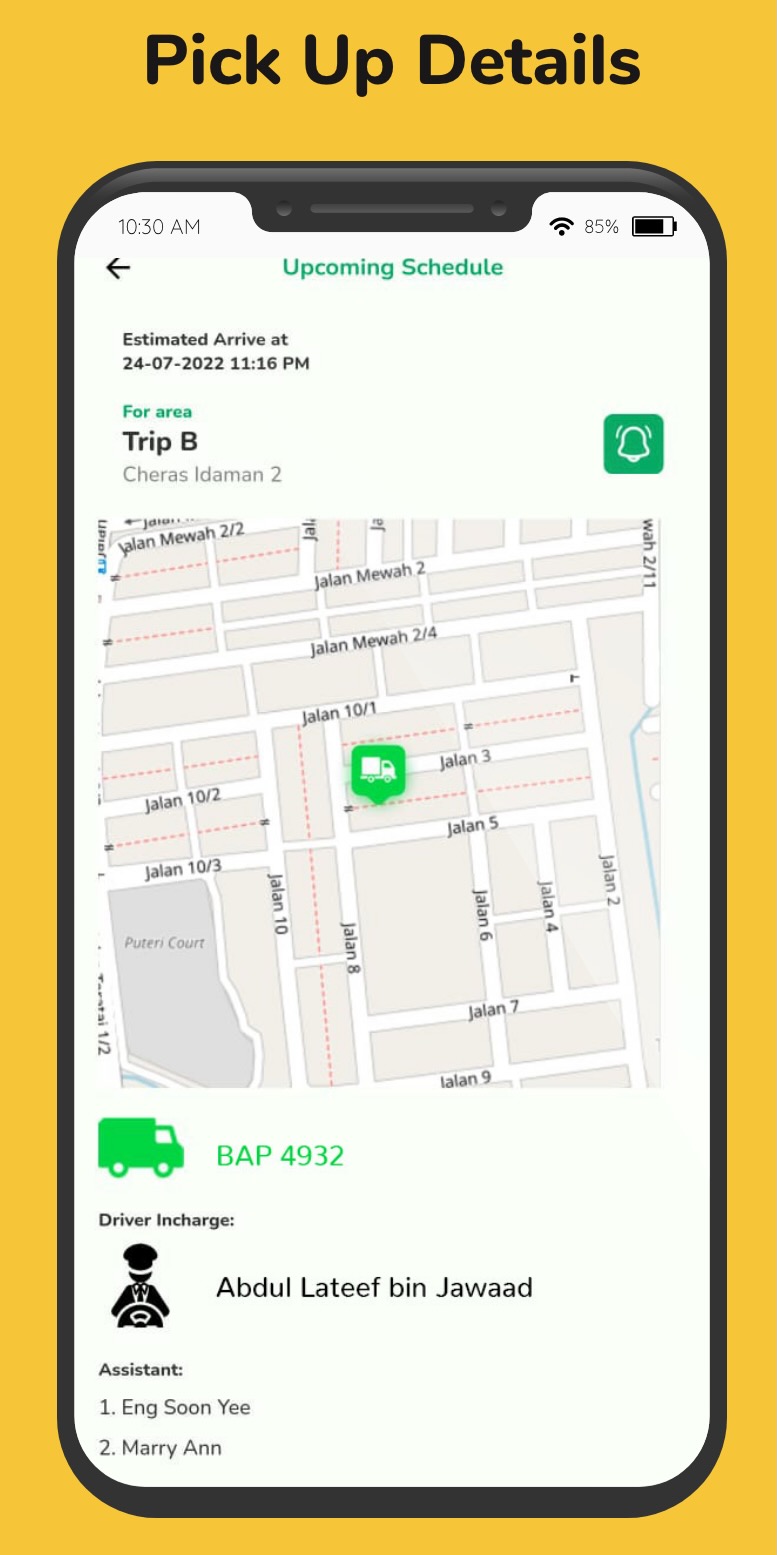
Task: Tap the back arrow to exit schedule
Action: 117,268
